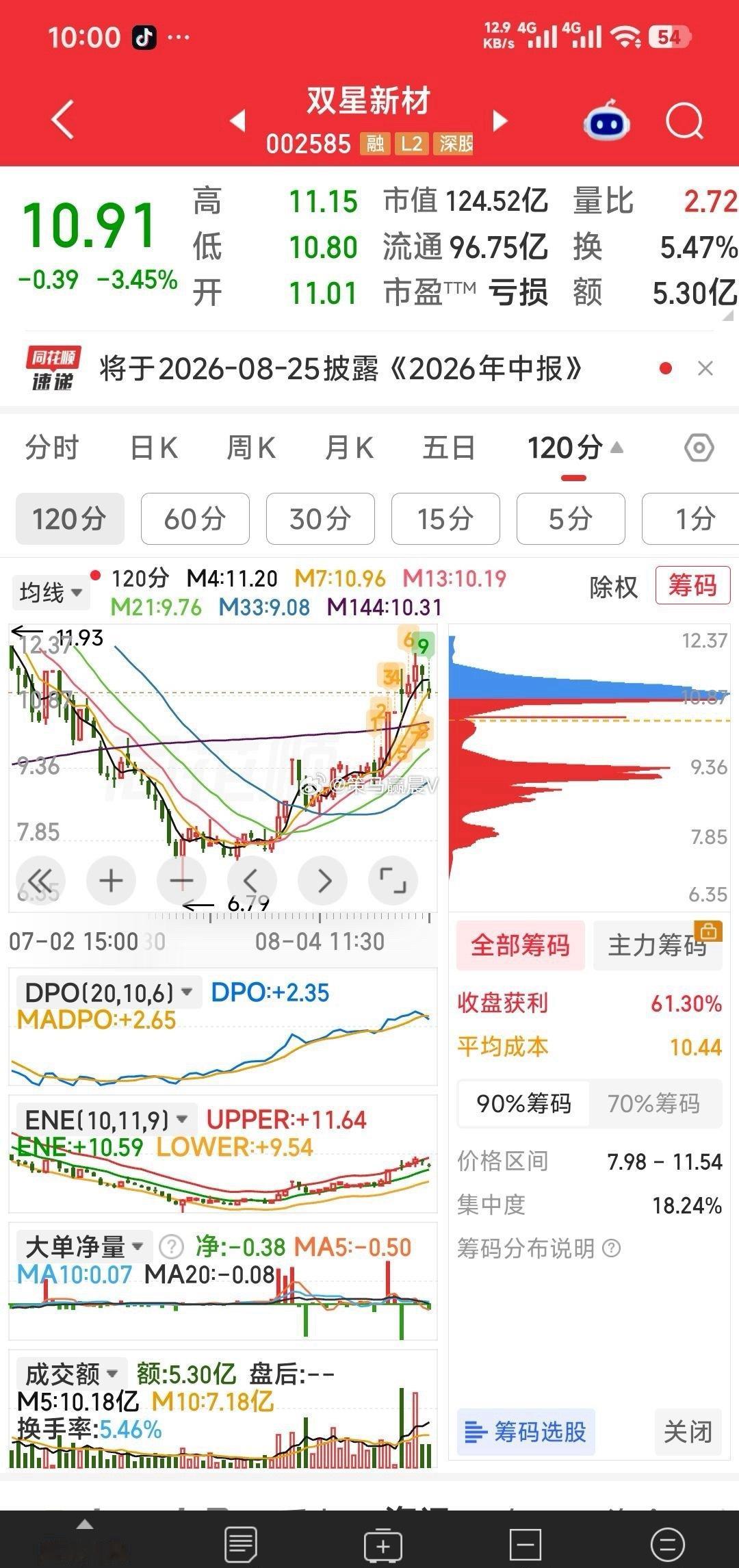
Task: Switch to the 日K chart tab
Action: [154, 448]
